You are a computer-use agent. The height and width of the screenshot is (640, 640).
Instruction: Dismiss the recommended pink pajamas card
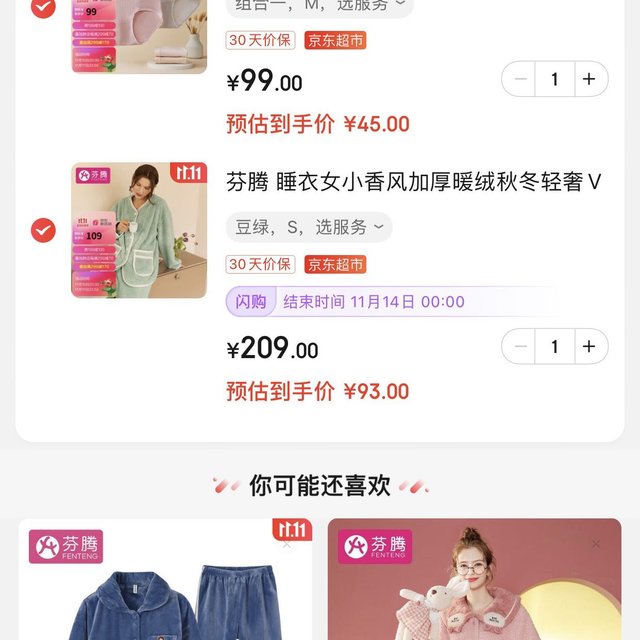[x=596, y=544]
